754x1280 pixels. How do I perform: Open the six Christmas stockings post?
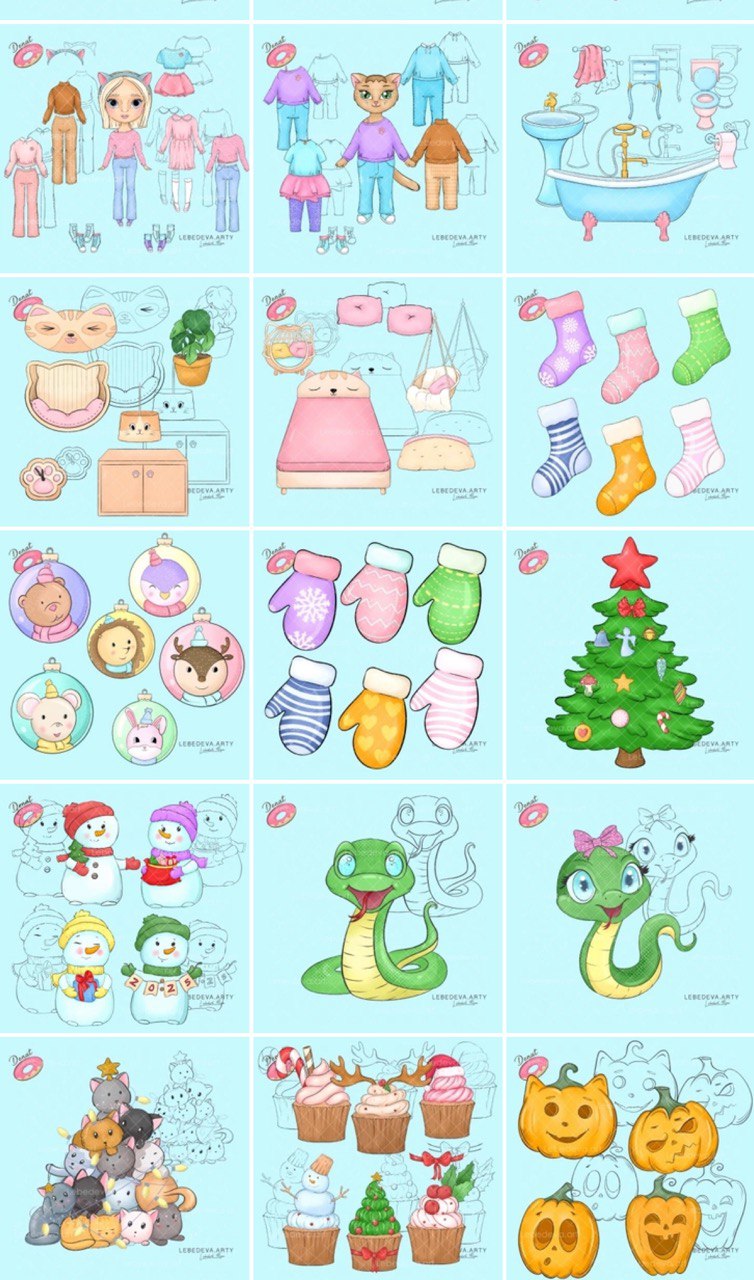point(630,401)
